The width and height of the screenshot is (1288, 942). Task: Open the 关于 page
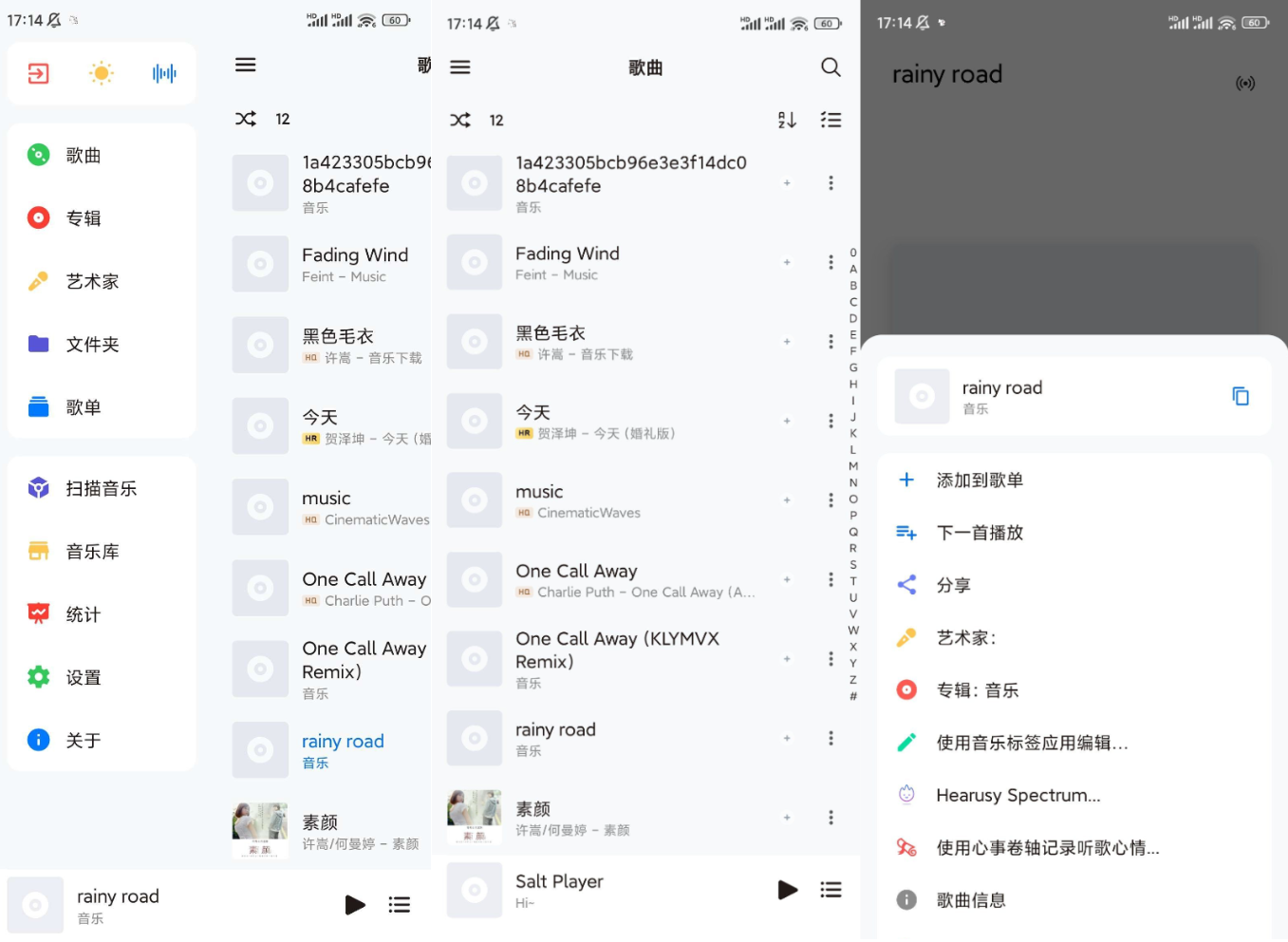point(84,741)
